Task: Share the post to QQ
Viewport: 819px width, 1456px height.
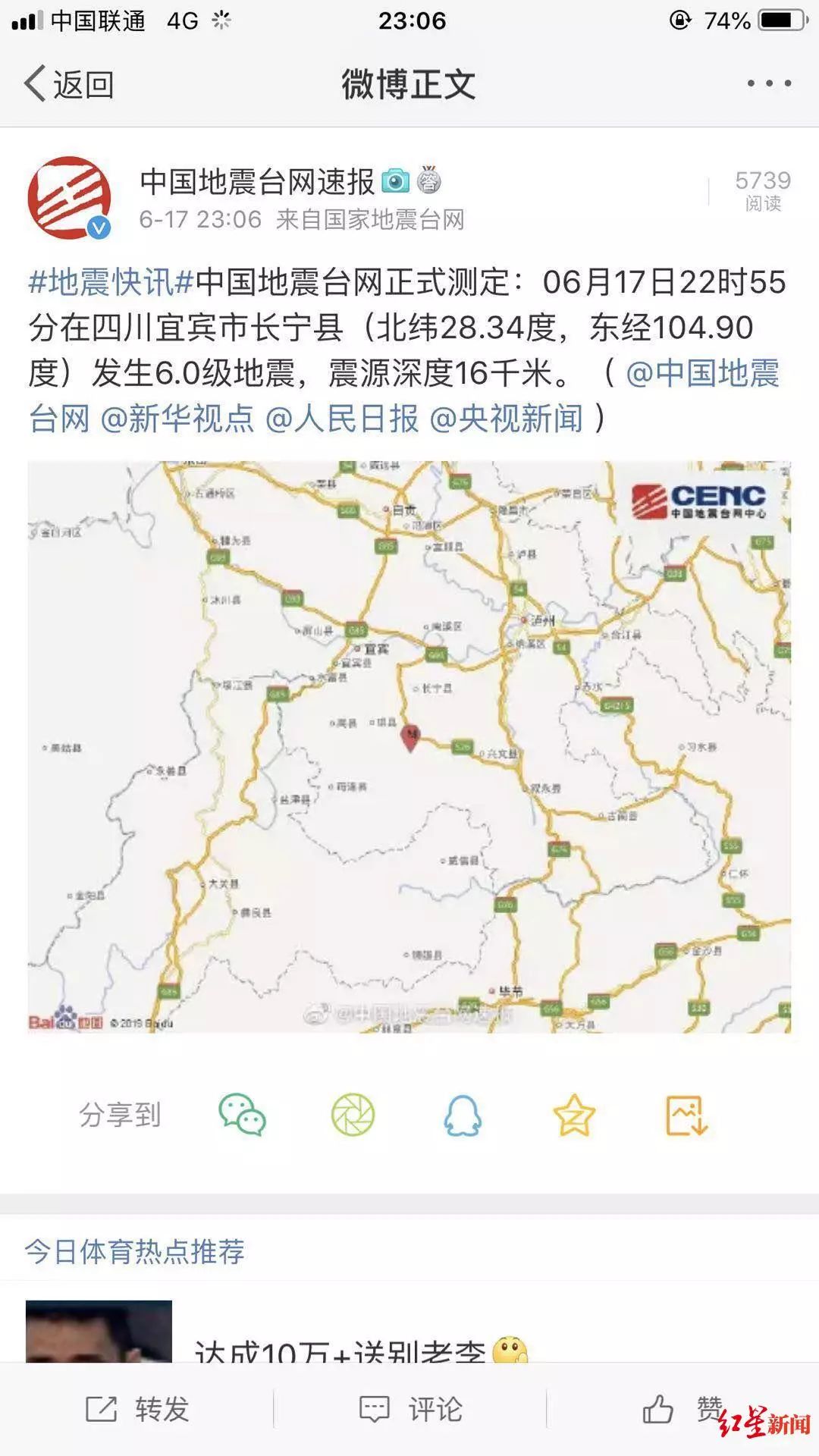Action: coord(463,1116)
